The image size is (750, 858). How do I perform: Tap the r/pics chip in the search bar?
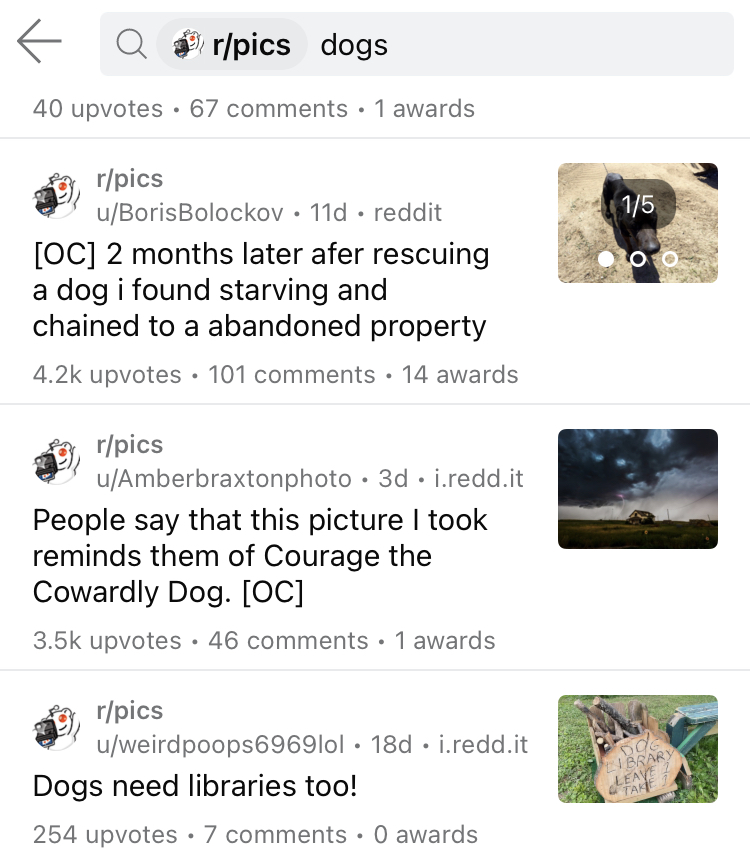[232, 45]
